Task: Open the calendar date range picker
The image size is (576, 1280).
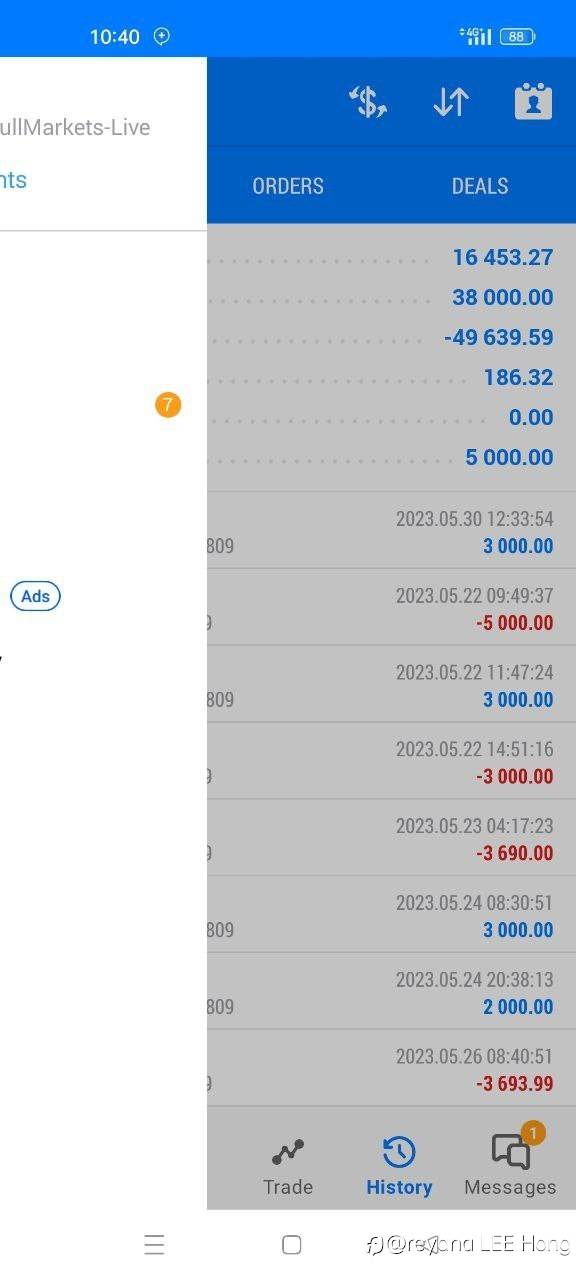Action: coord(533,102)
